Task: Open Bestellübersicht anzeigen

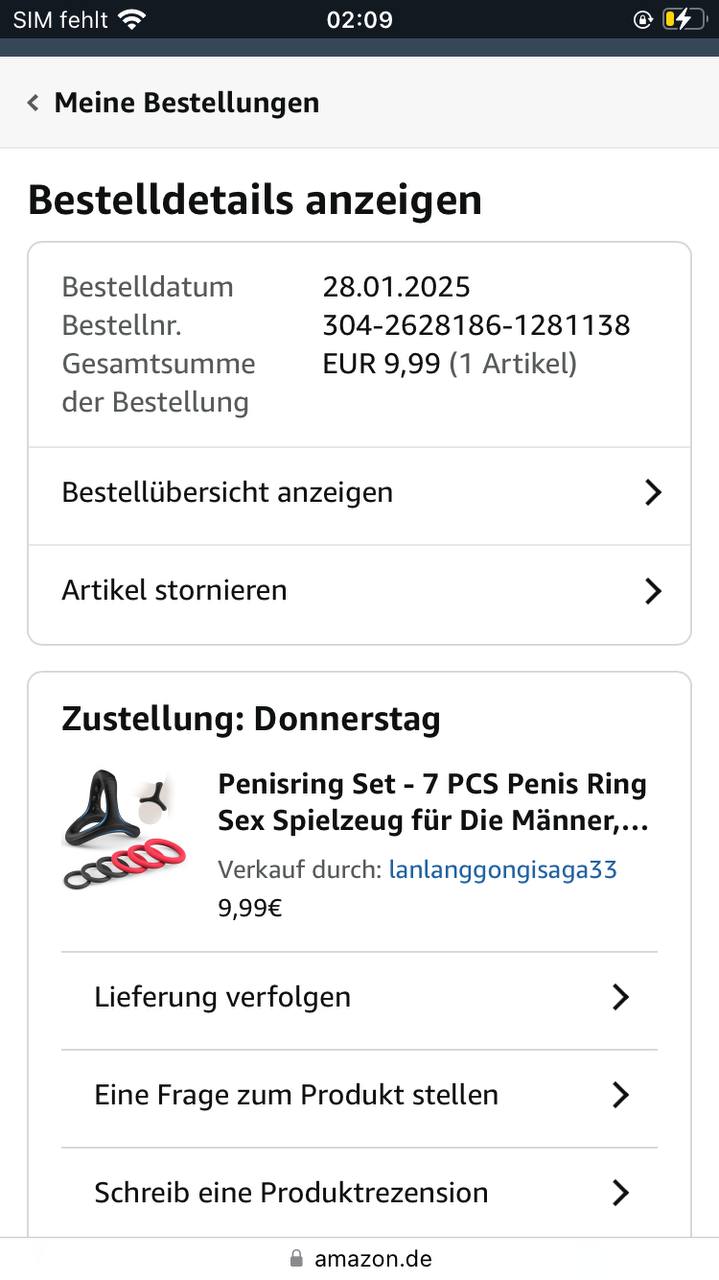Action: click(x=359, y=493)
